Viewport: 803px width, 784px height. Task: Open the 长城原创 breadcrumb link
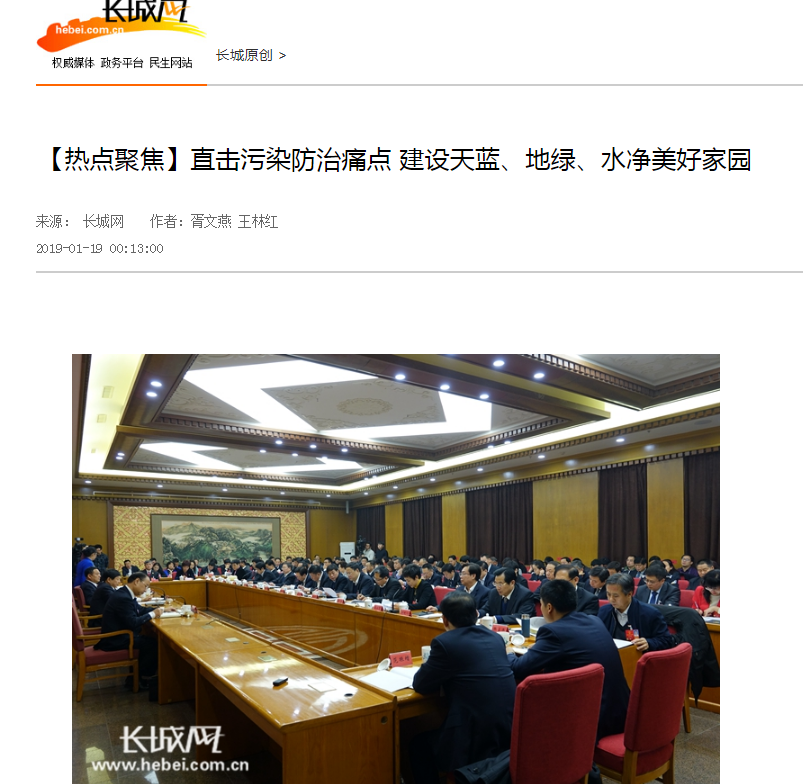click(244, 55)
